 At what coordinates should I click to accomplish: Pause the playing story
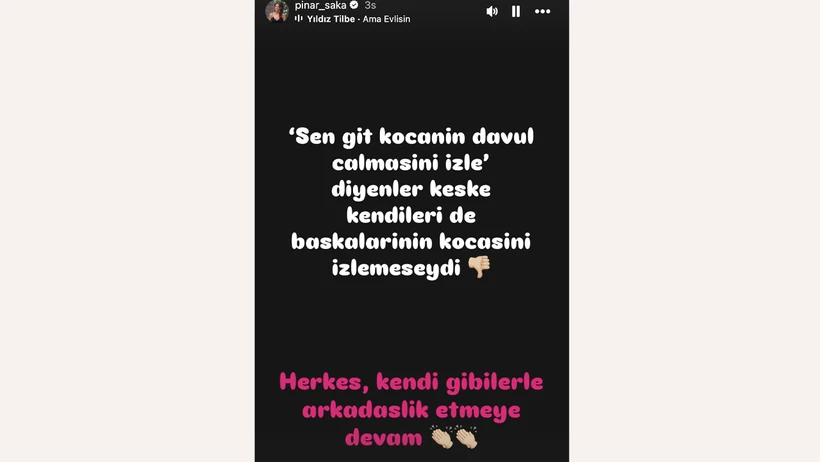click(516, 11)
